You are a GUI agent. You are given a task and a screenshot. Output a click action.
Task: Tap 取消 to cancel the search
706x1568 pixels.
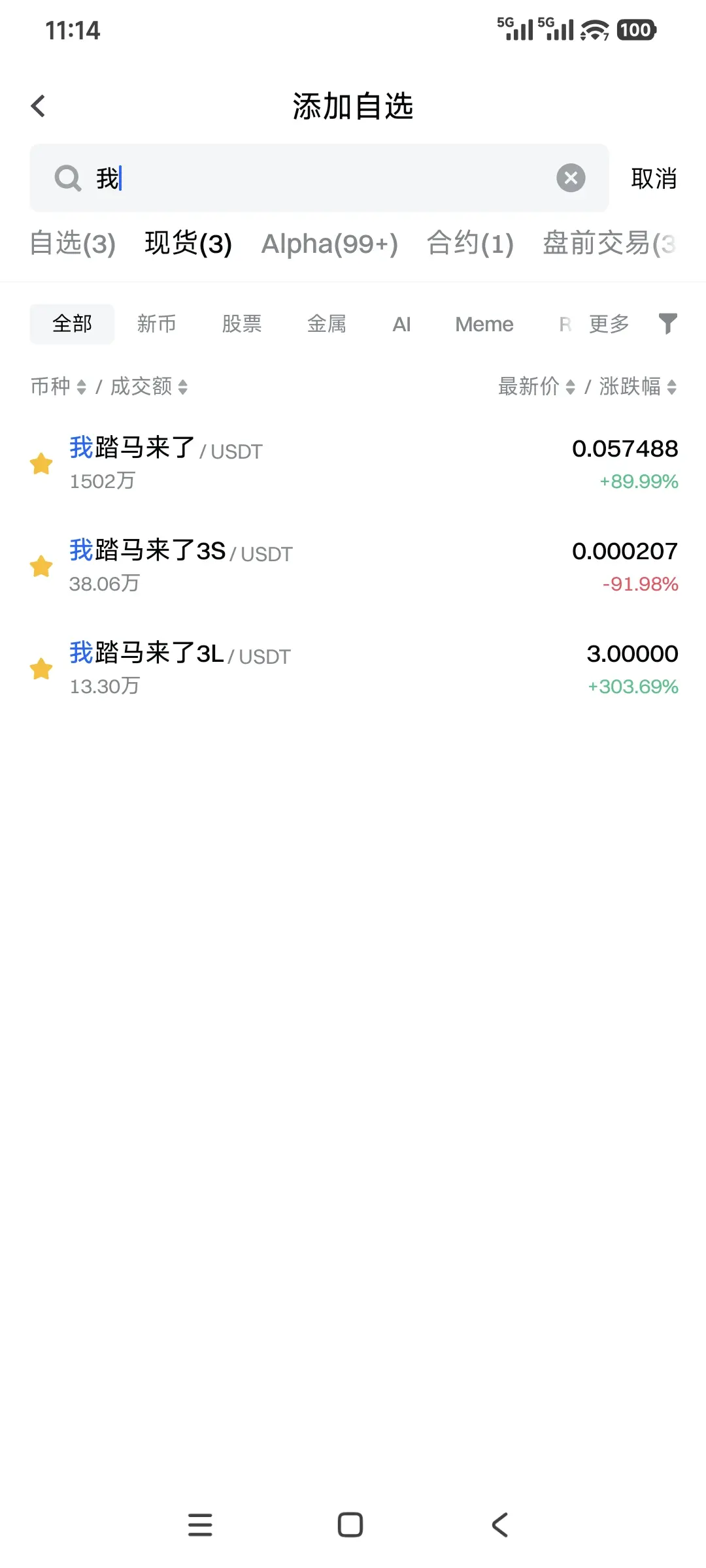(x=653, y=178)
